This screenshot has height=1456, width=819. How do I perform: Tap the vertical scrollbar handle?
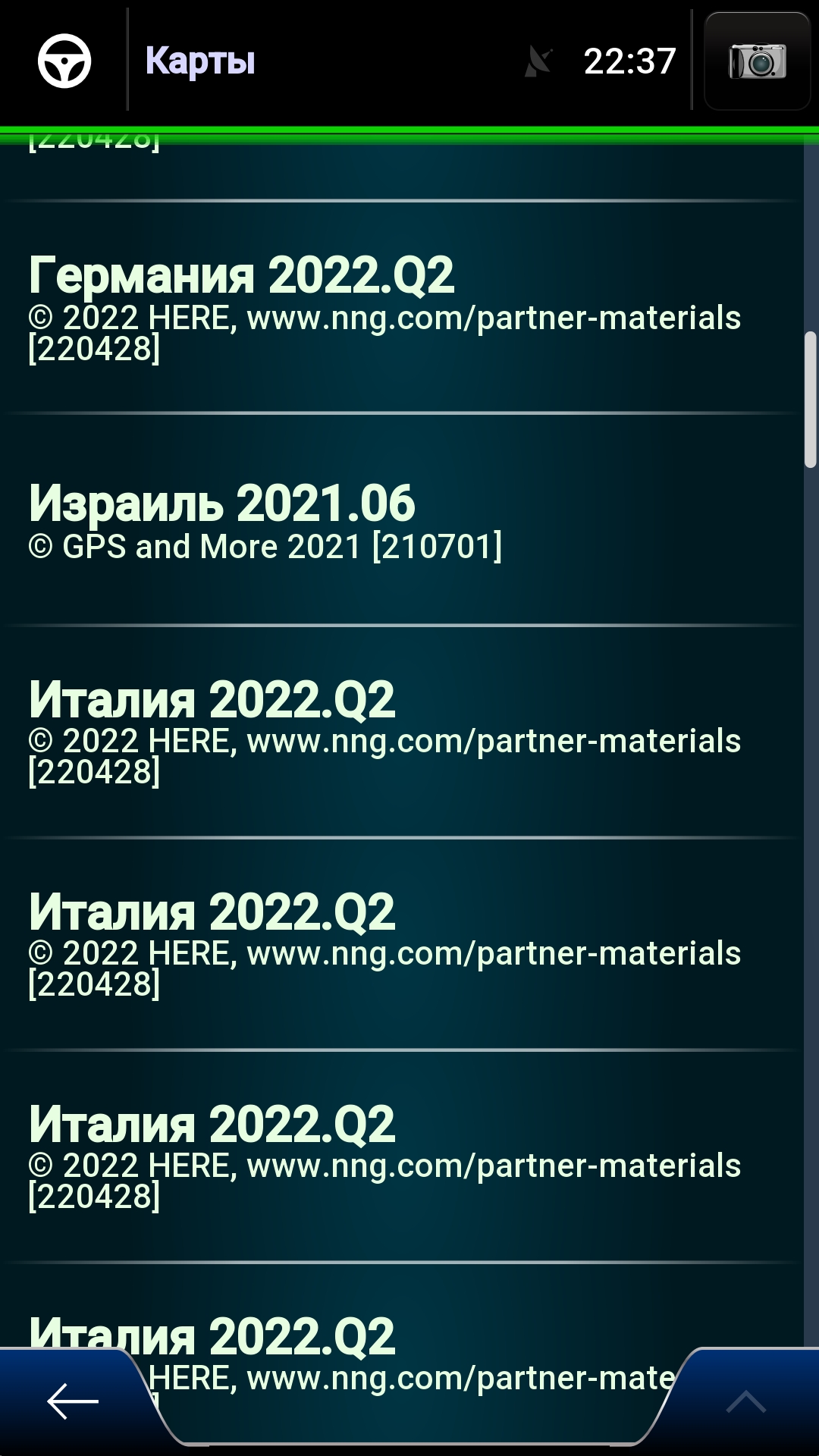pos(810,400)
